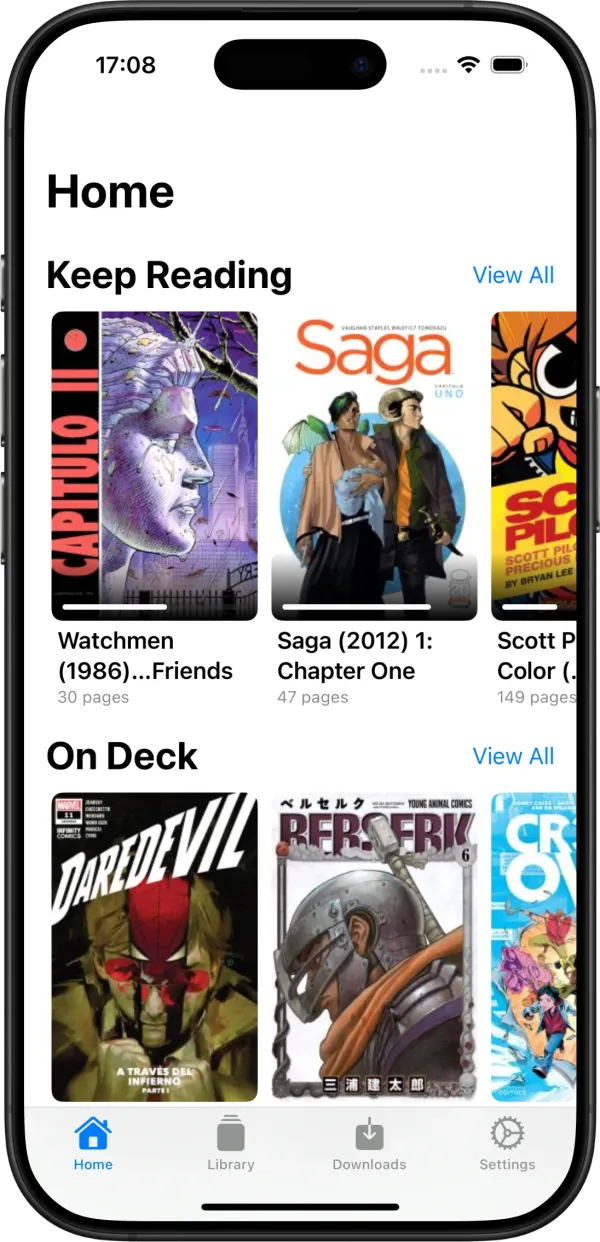The image size is (600, 1242).
Task: Go to the Downloads tab
Action: click(x=369, y=1144)
